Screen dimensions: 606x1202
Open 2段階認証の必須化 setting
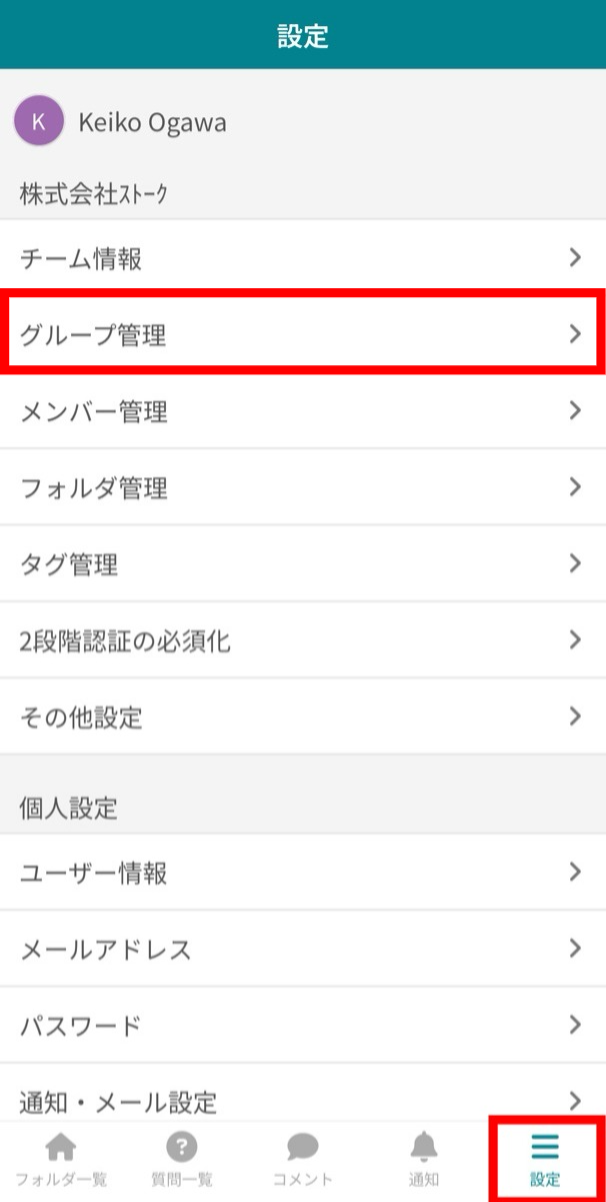[303, 640]
